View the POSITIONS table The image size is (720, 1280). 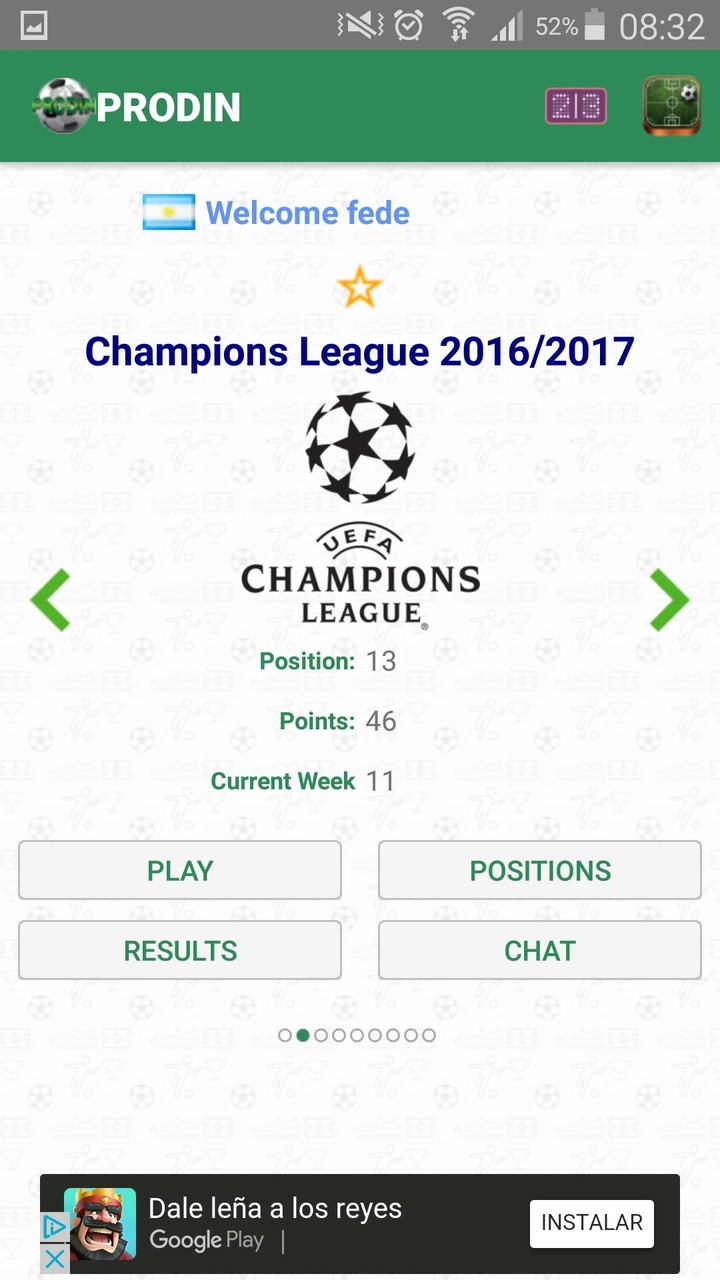(x=539, y=870)
